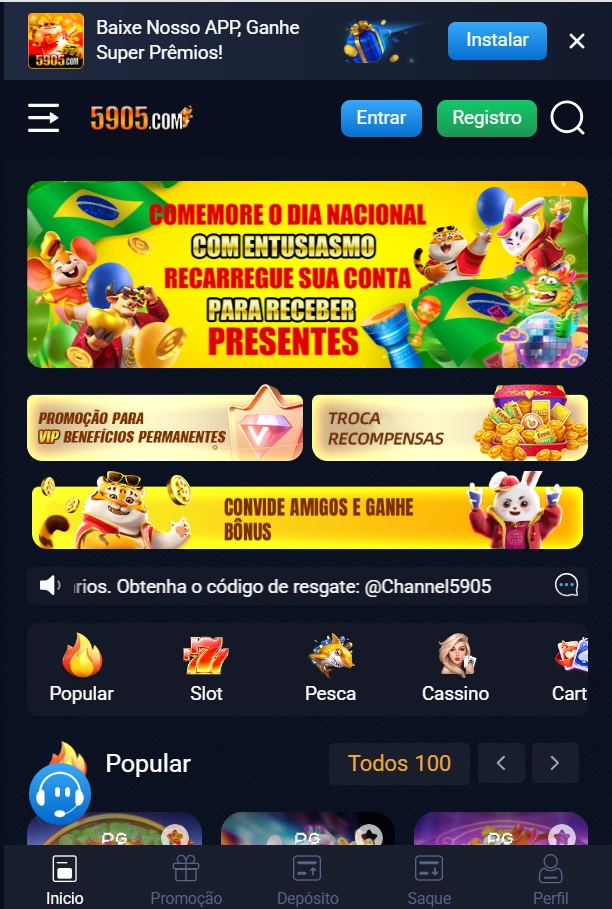Open Convide Amigos e Ganhe Bônus banner
612x909 pixels.
tap(307, 509)
